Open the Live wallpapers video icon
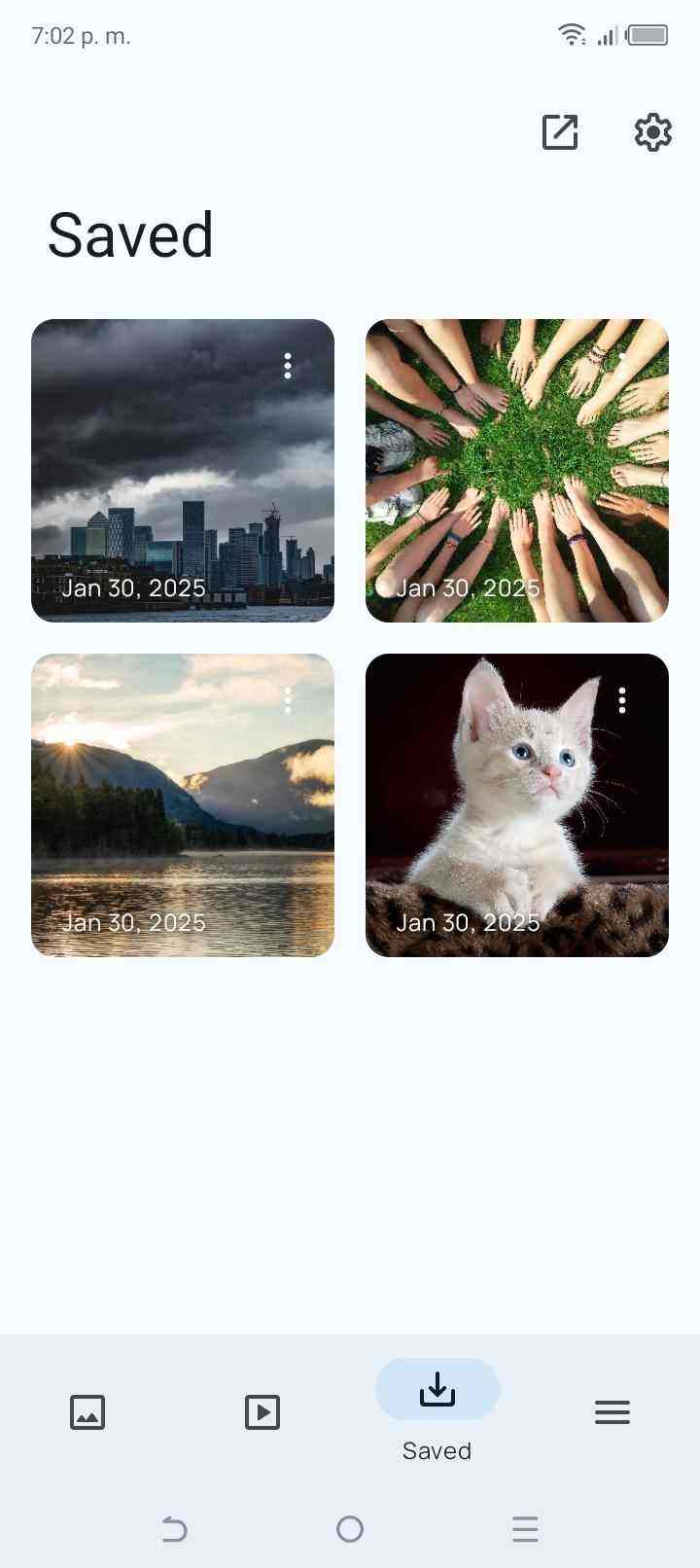 point(262,1411)
